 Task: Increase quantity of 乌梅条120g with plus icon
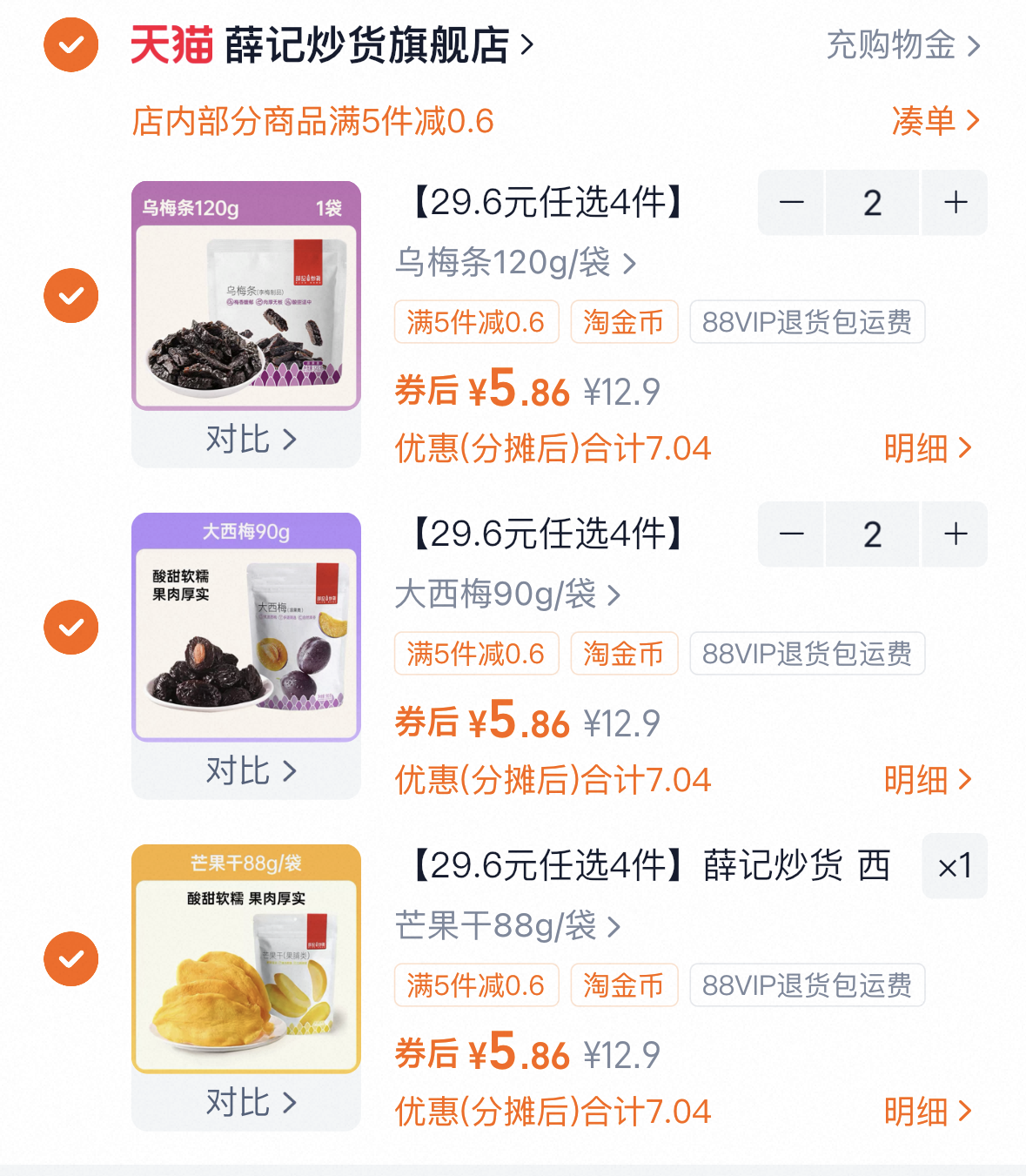(x=954, y=202)
